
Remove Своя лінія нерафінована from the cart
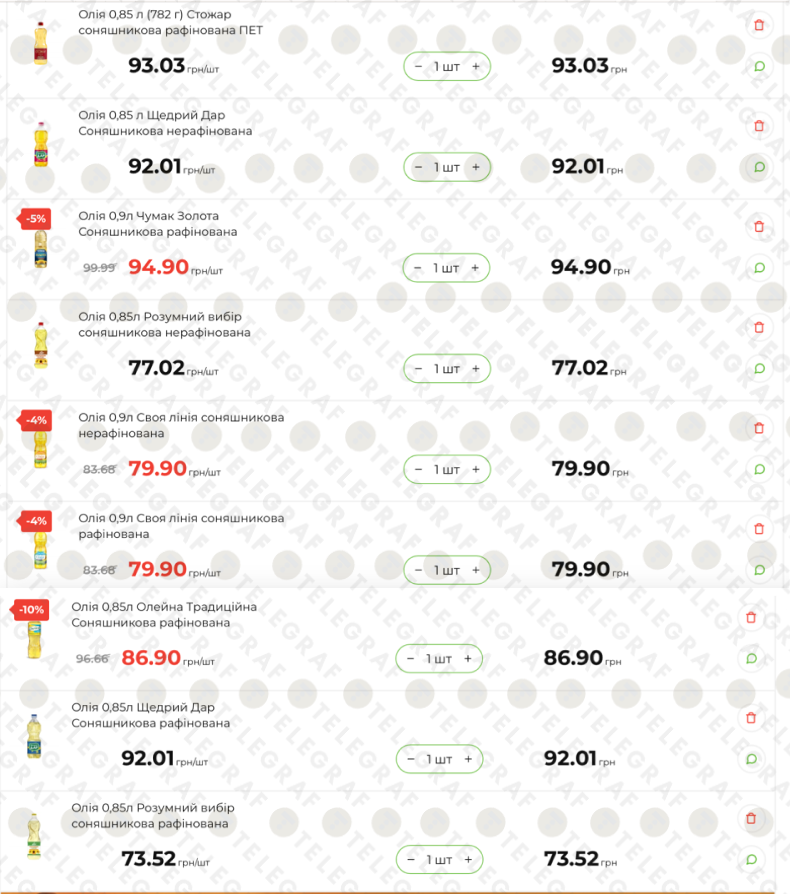[759, 428]
